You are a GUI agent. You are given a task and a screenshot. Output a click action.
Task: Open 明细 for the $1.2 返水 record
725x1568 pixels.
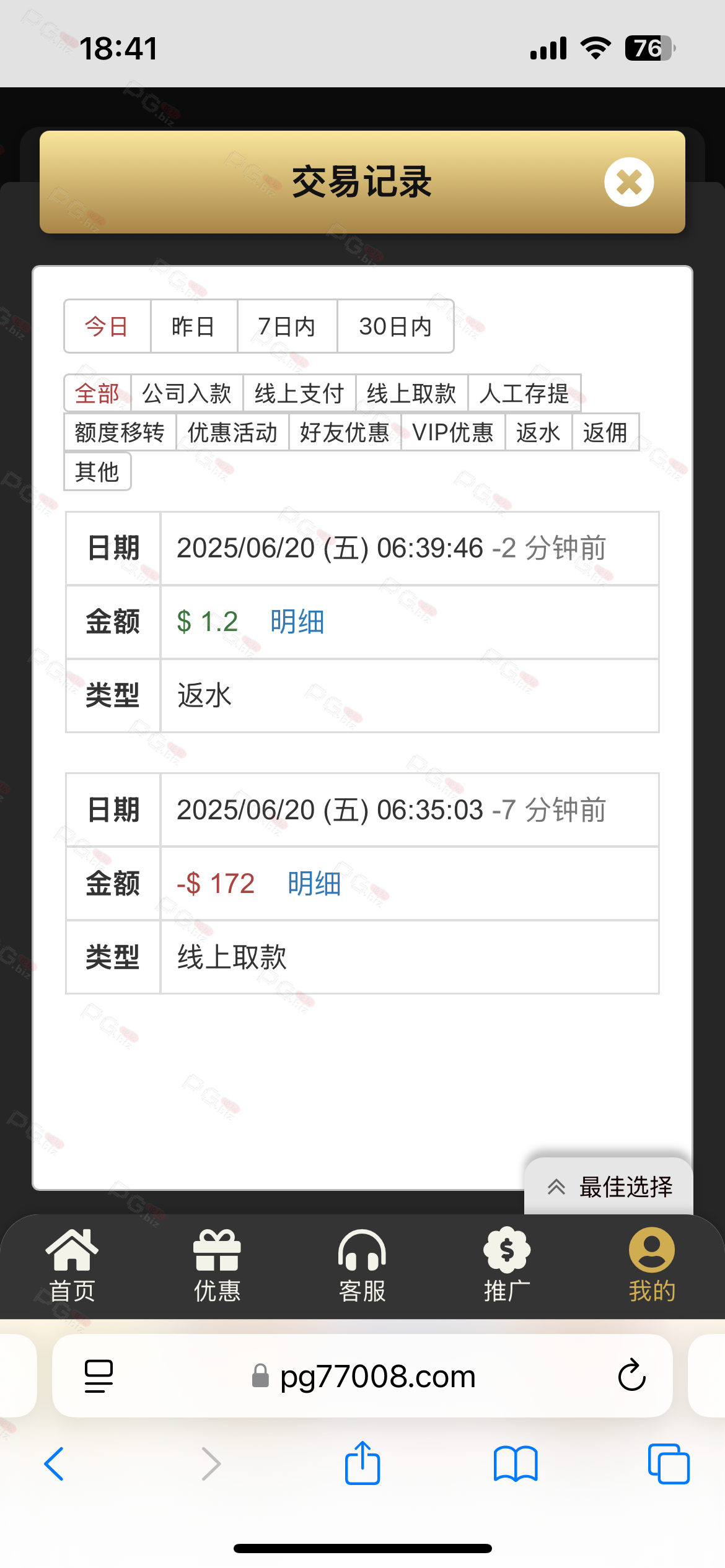coord(297,622)
